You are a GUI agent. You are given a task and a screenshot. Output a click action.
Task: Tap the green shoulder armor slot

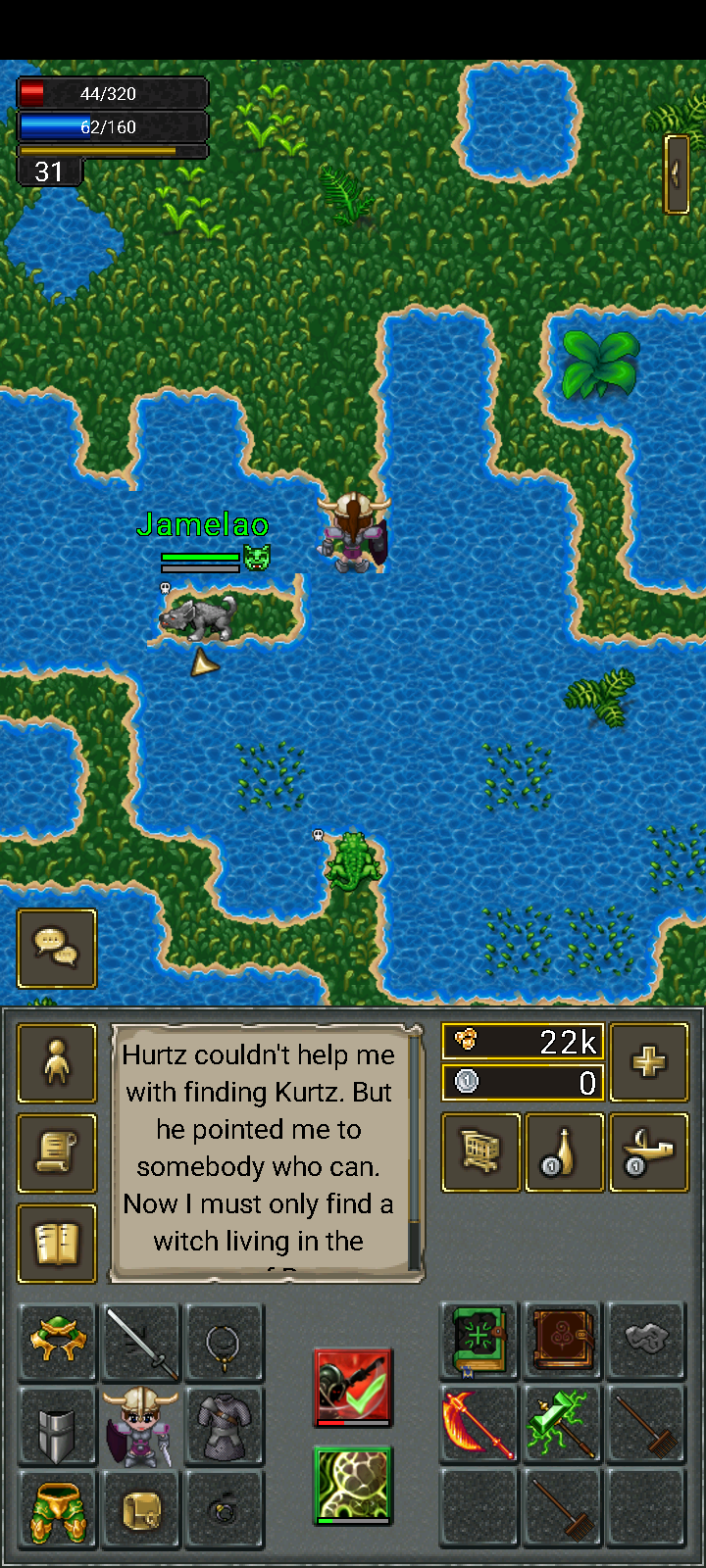[x=57, y=1343]
